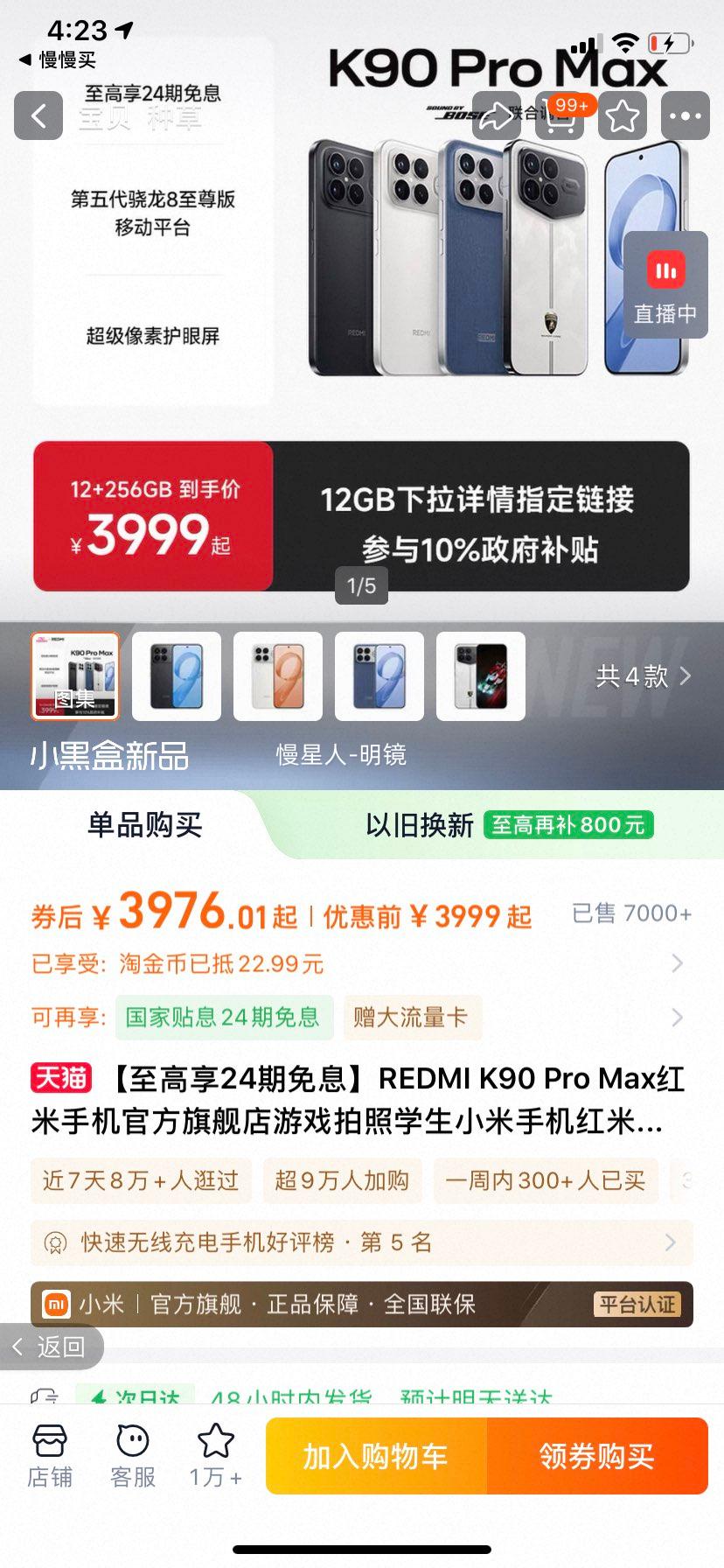Viewport: 724px width, 1568px height.
Task: Open the 直播中 live stream badge
Action: pyautogui.click(x=665, y=286)
